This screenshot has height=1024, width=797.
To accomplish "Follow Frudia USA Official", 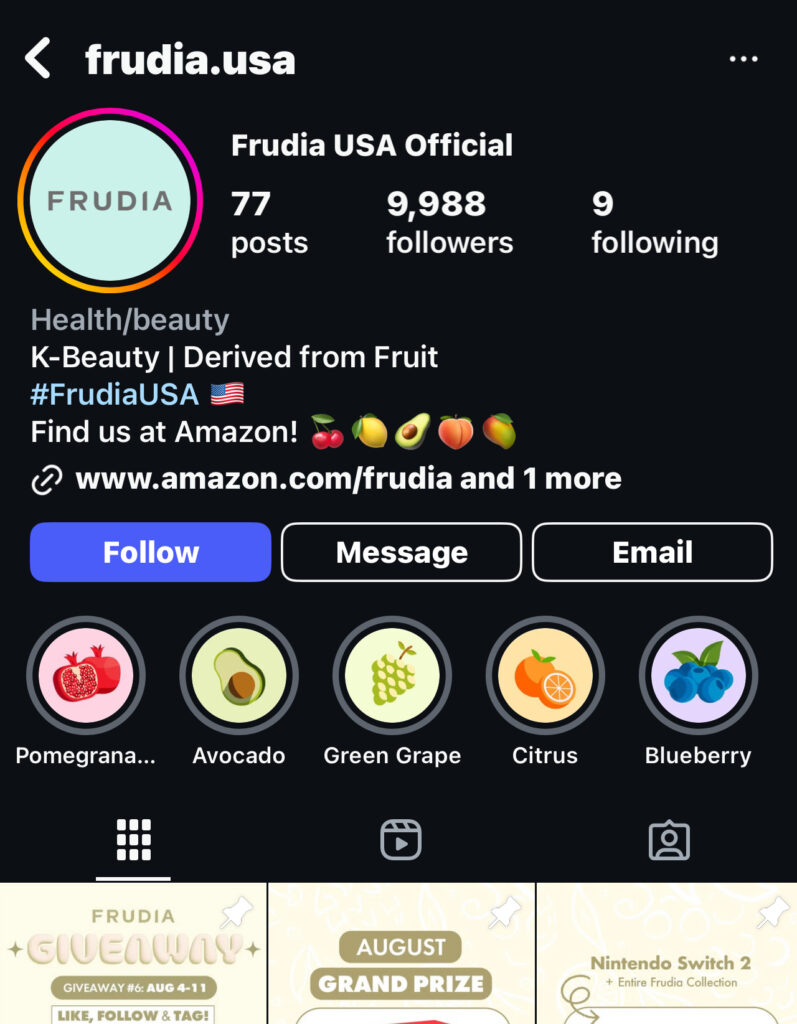I will (151, 552).
